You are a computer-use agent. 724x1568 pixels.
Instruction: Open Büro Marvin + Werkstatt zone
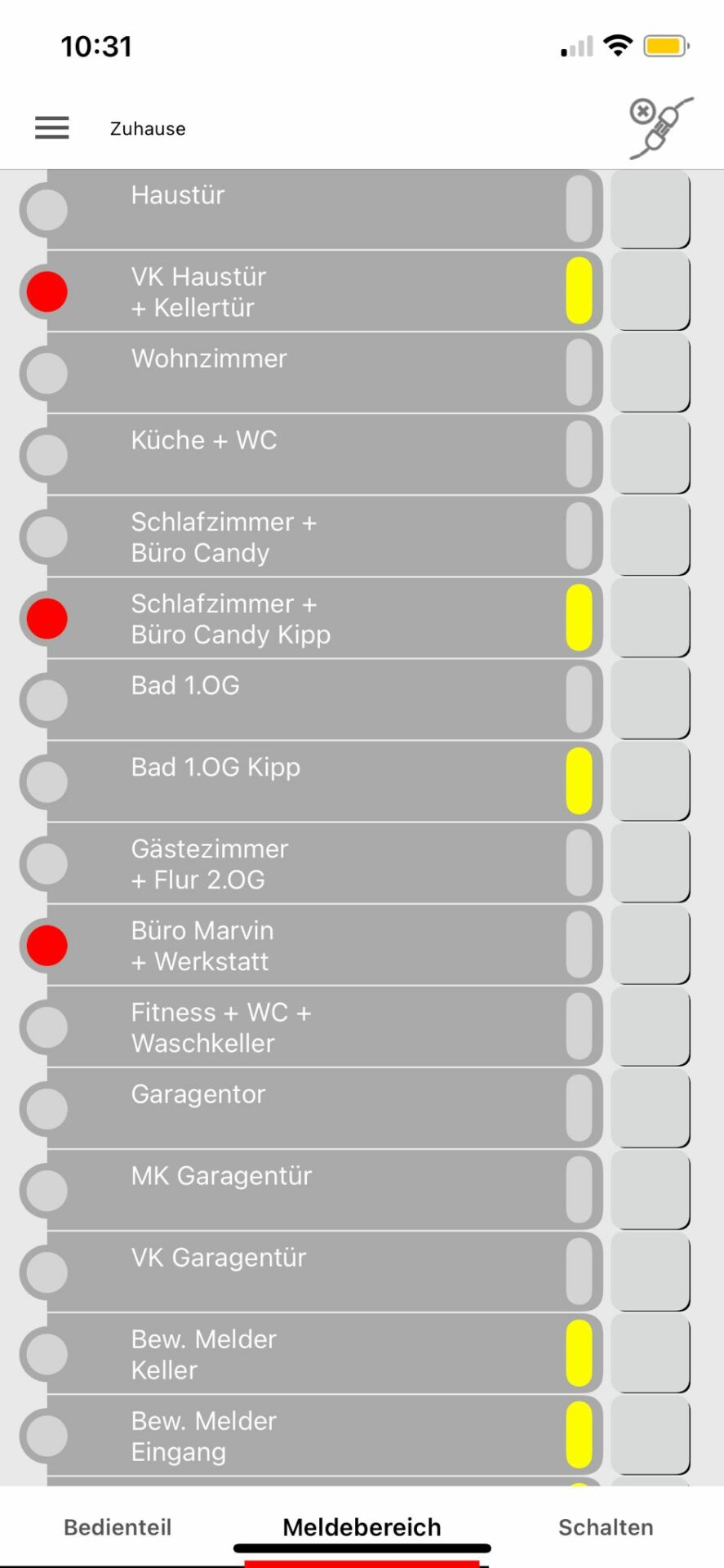[x=310, y=945]
